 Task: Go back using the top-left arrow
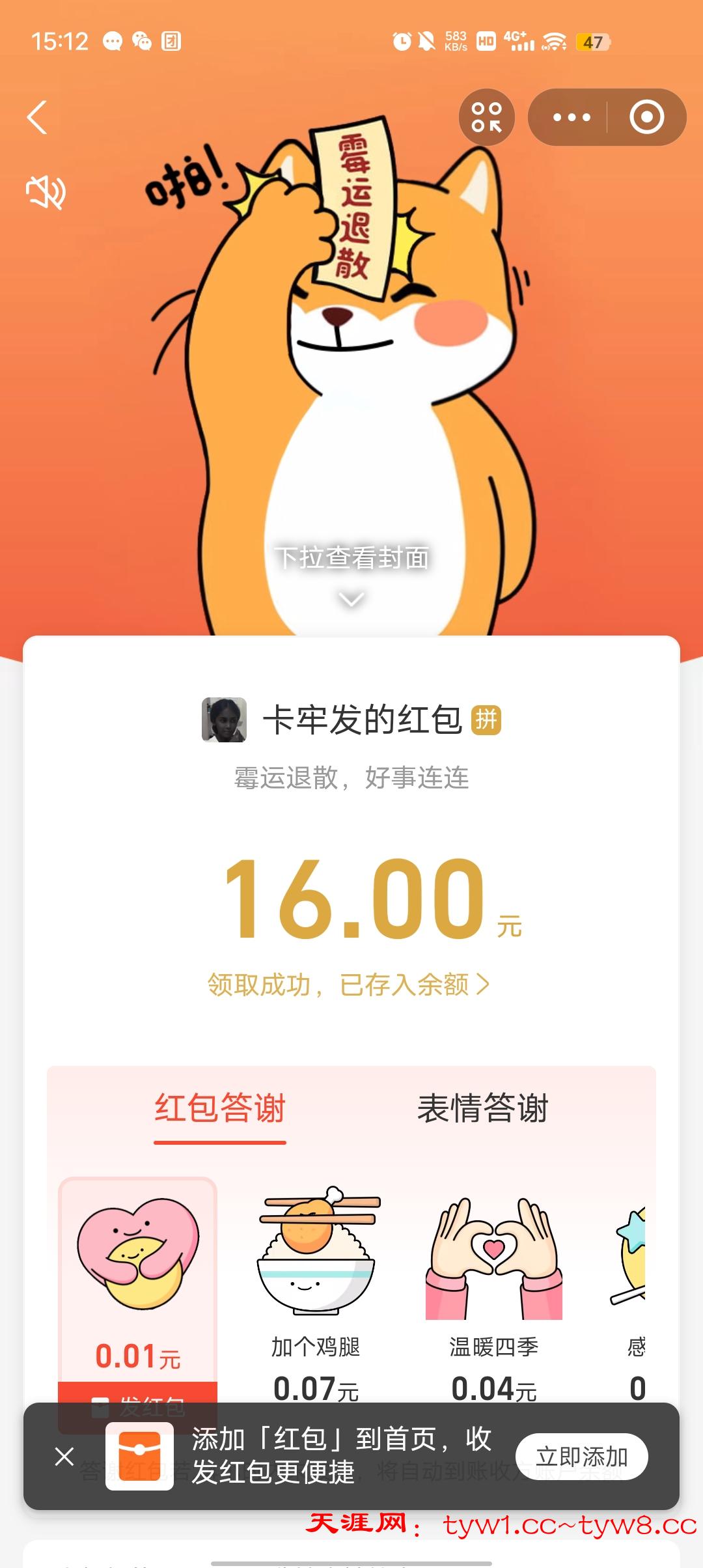tap(38, 117)
